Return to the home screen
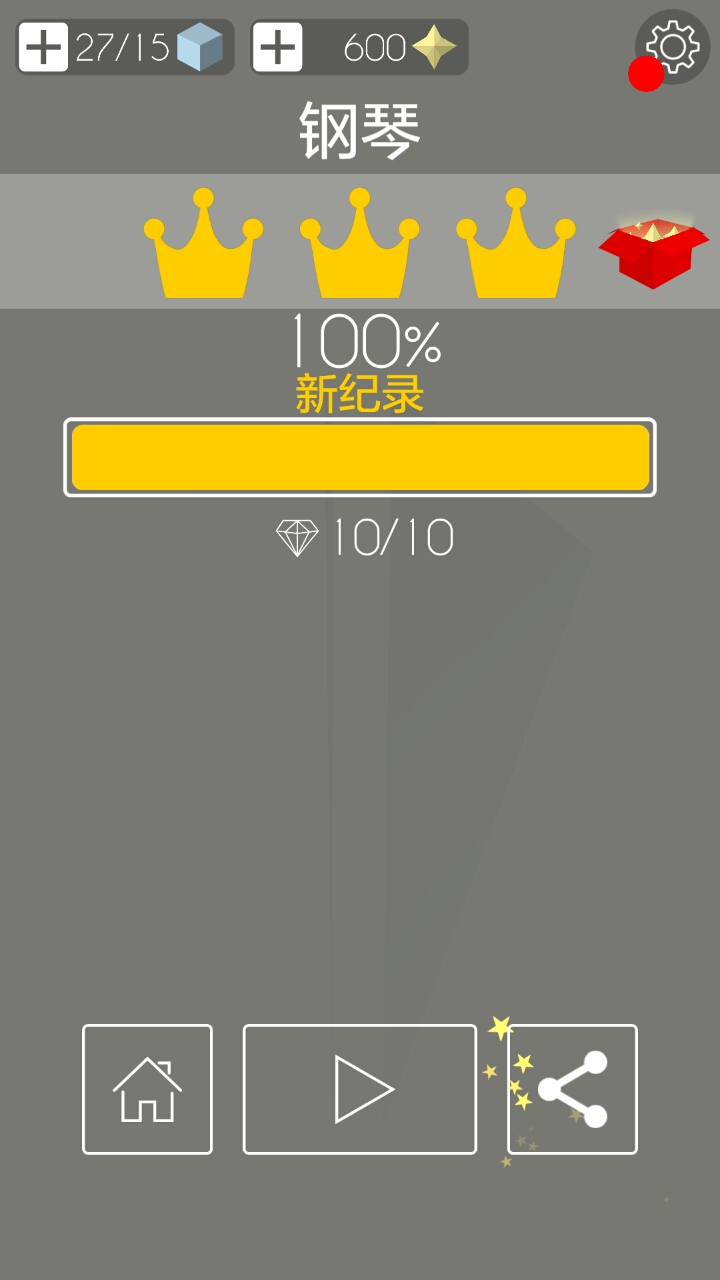 click(147, 1089)
